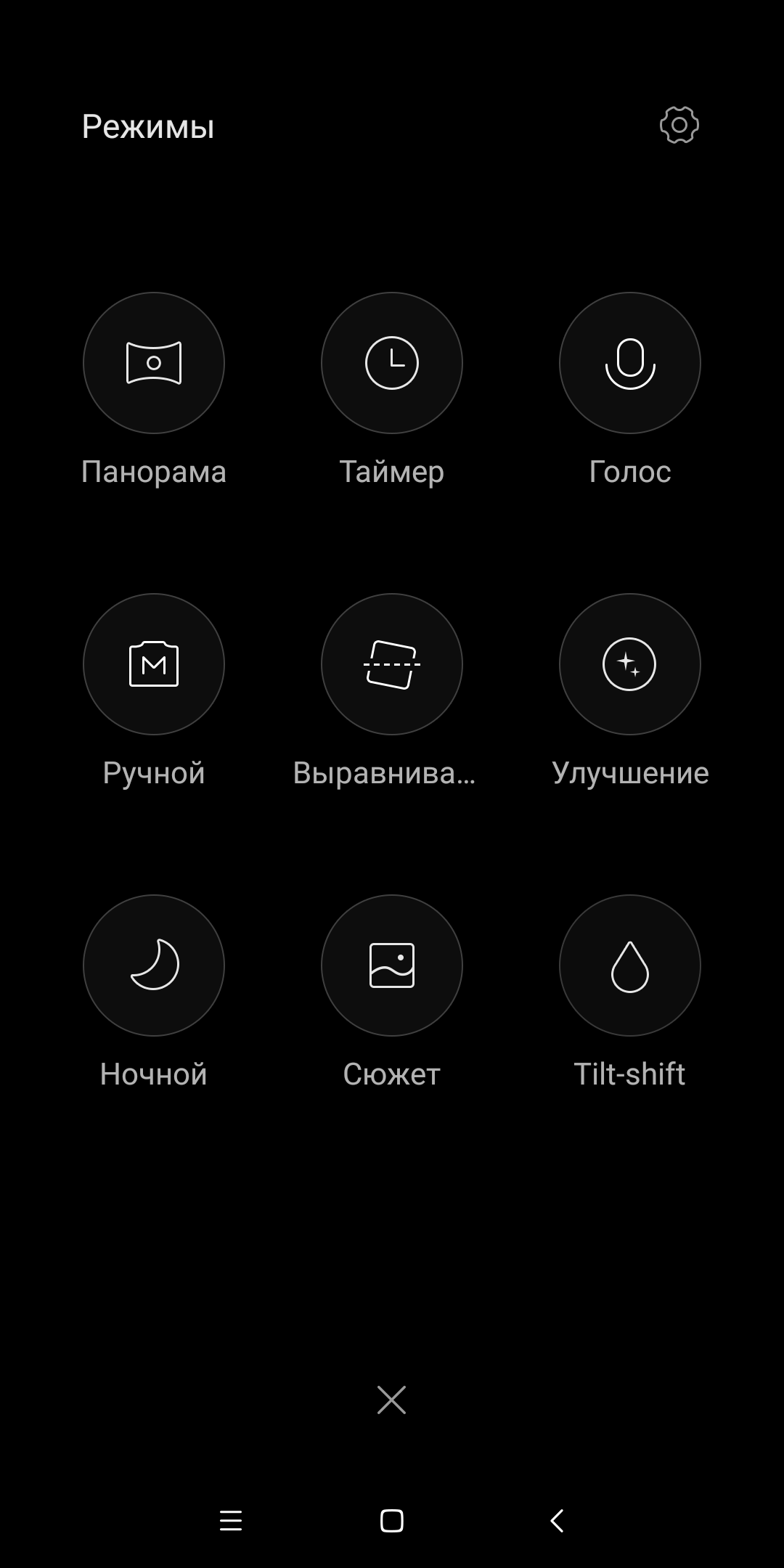
Task: Go to the home screen
Action: click(392, 1520)
